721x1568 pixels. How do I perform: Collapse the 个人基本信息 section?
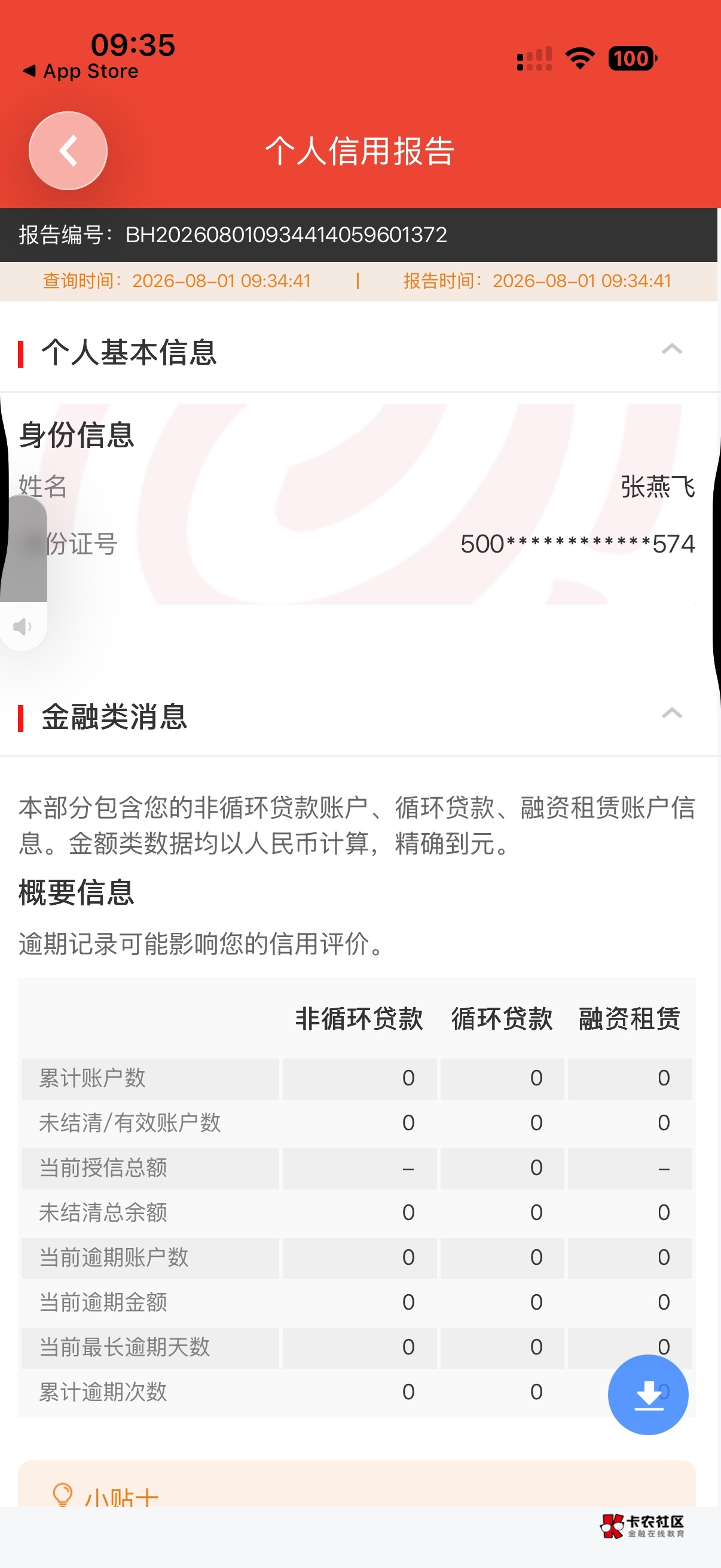(672, 349)
